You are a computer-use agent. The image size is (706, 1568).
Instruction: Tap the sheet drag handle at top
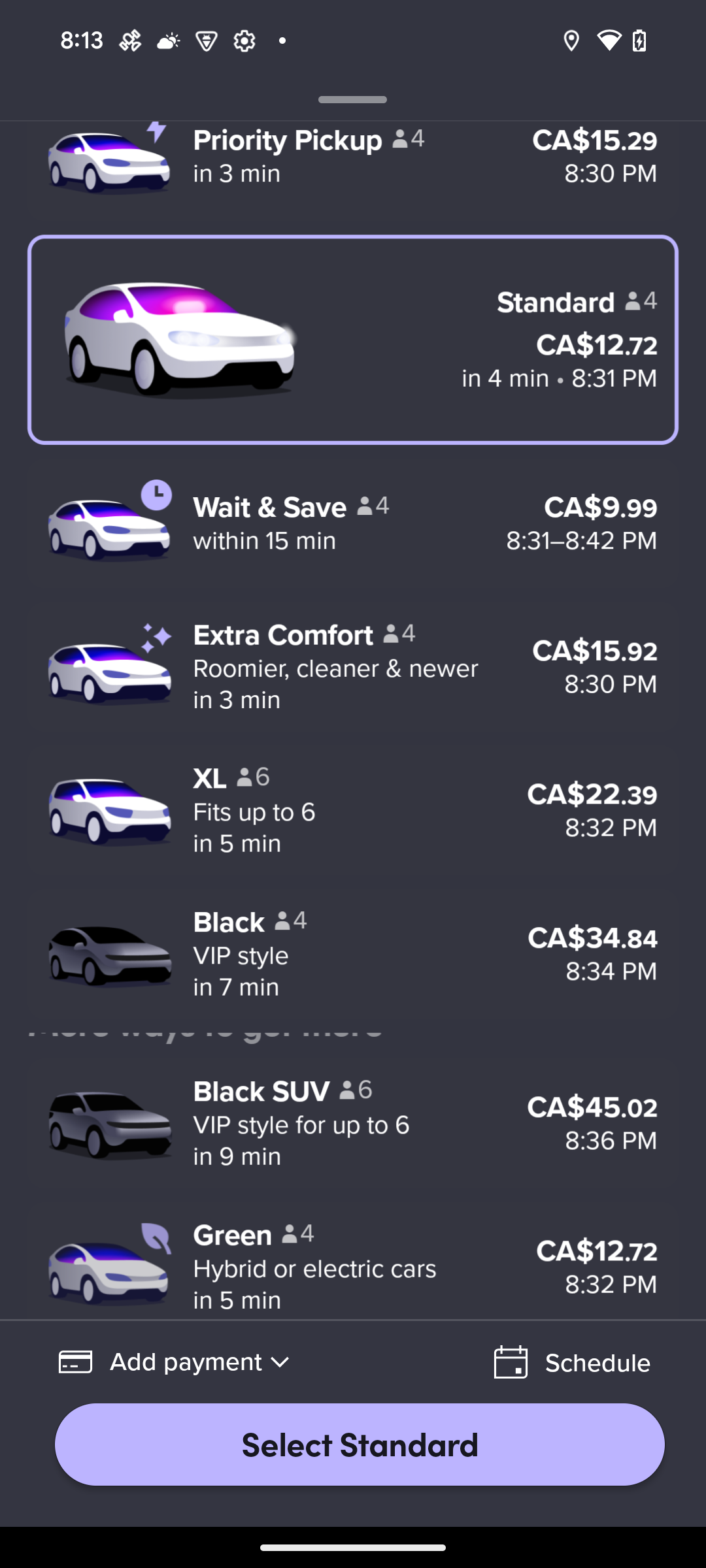tap(353, 100)
